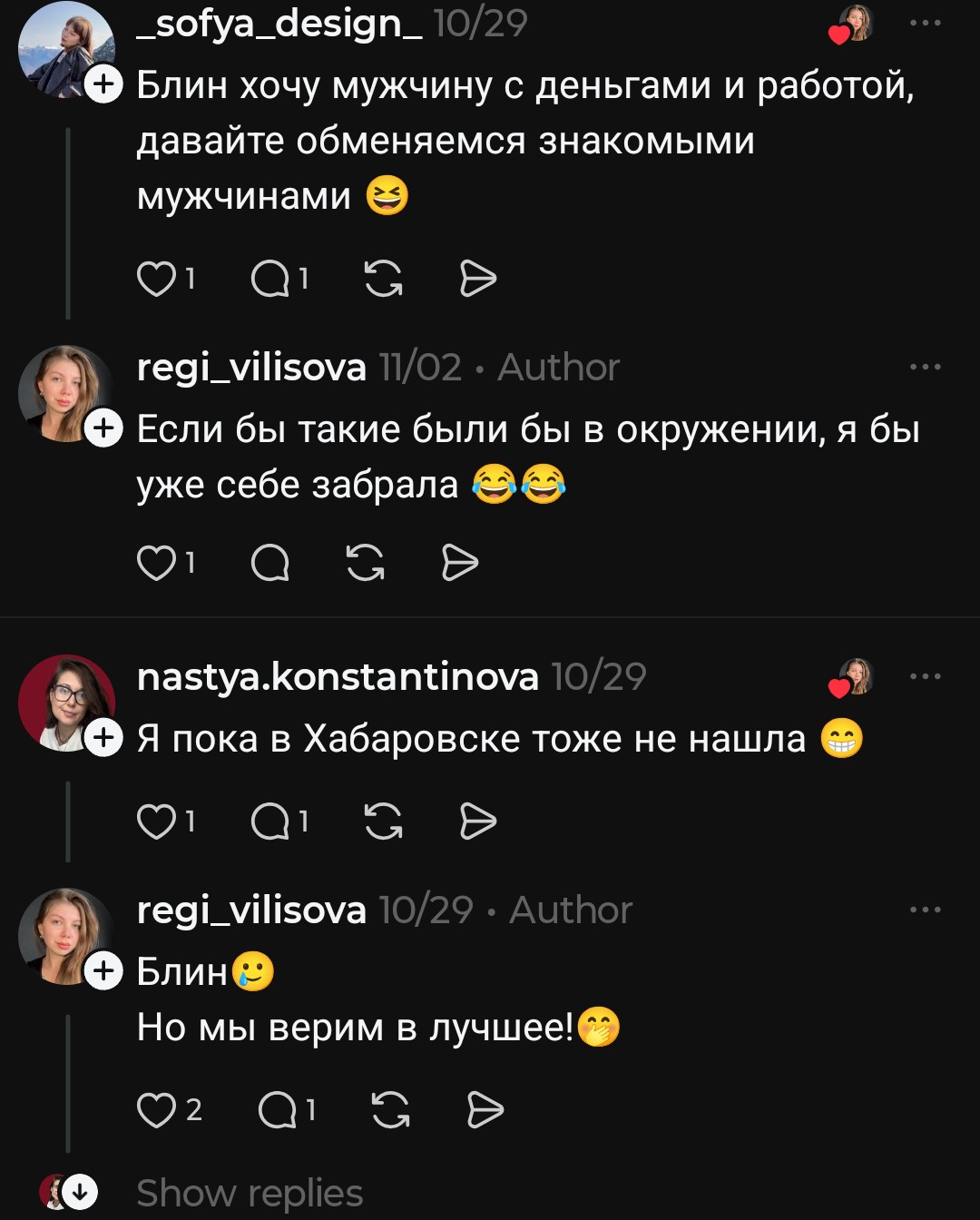
Task: Follow regi_vilisova via plus badge on 11/02 reply
Action: click(x=104, y=428)
